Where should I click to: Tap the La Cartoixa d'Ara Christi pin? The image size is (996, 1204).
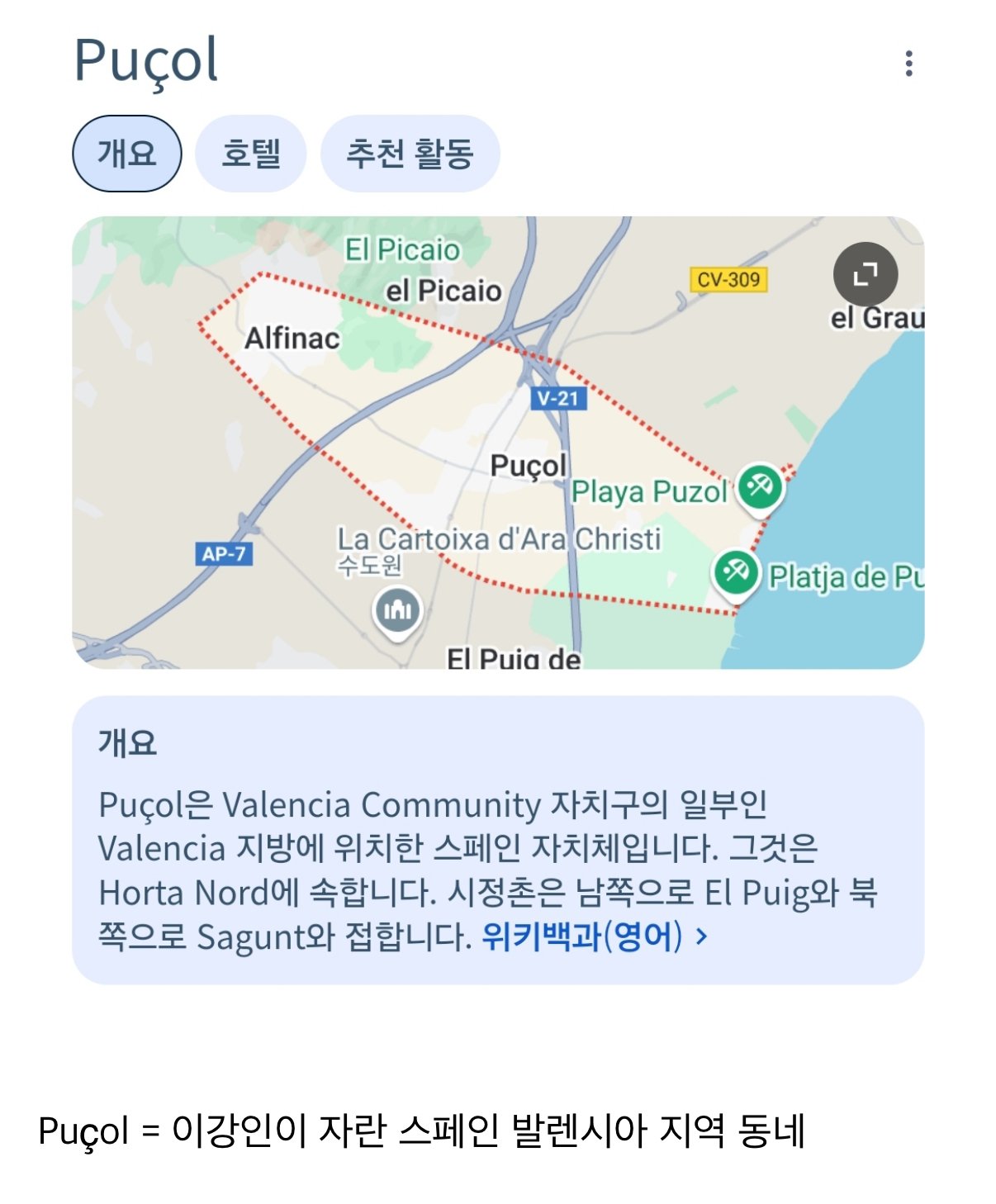click(398, 611)
